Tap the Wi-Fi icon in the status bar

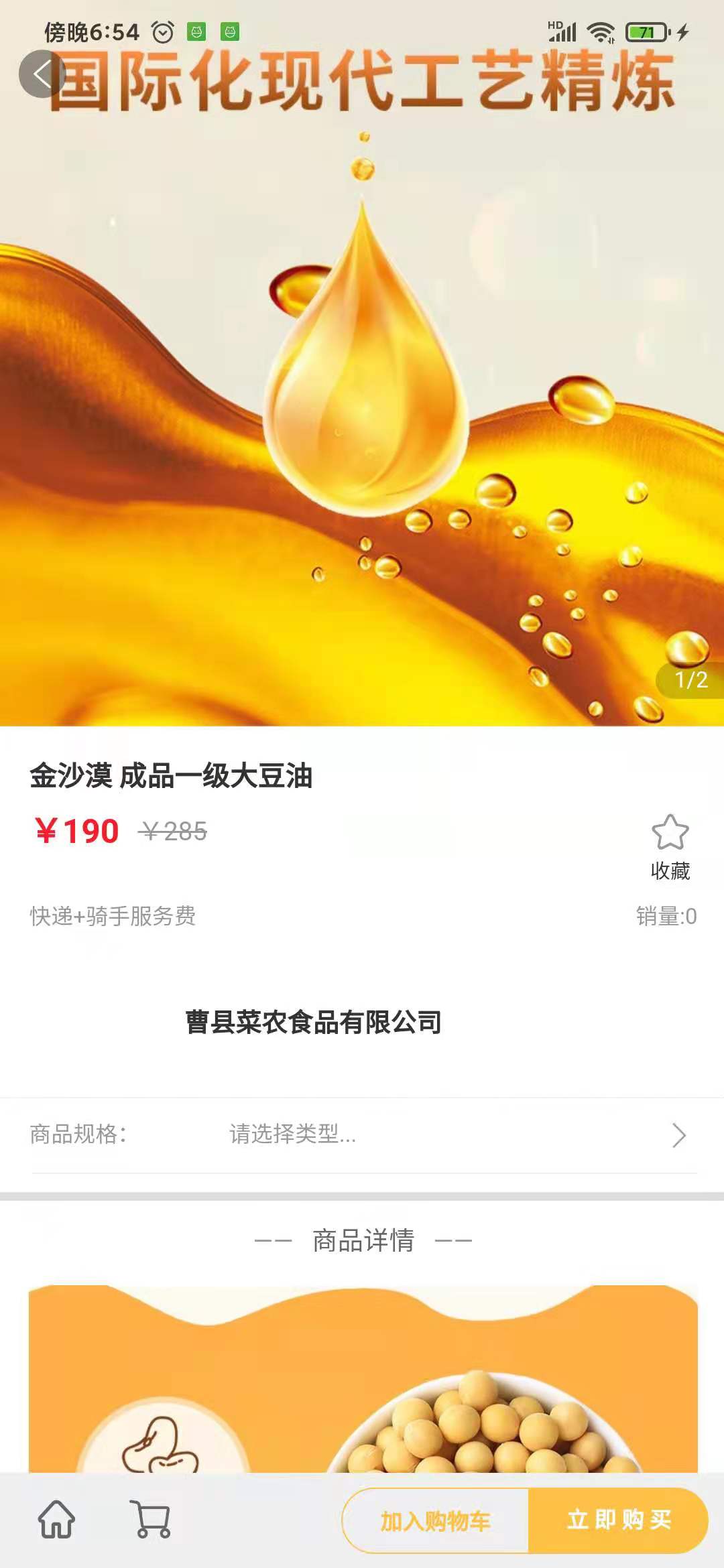point(599,30)
